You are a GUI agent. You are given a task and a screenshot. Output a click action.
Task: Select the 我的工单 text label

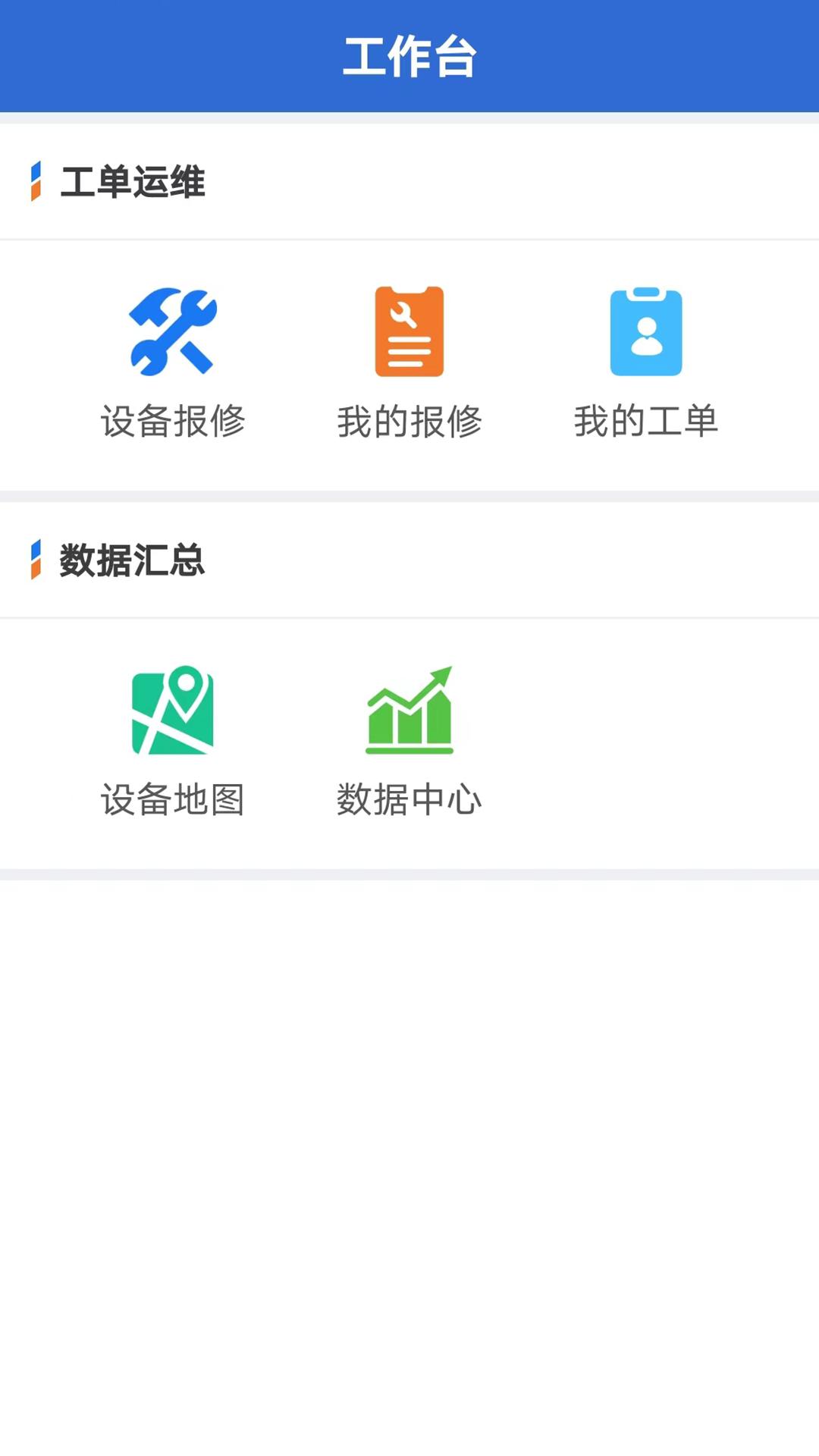pyautogui.click(x=647, y=422)
